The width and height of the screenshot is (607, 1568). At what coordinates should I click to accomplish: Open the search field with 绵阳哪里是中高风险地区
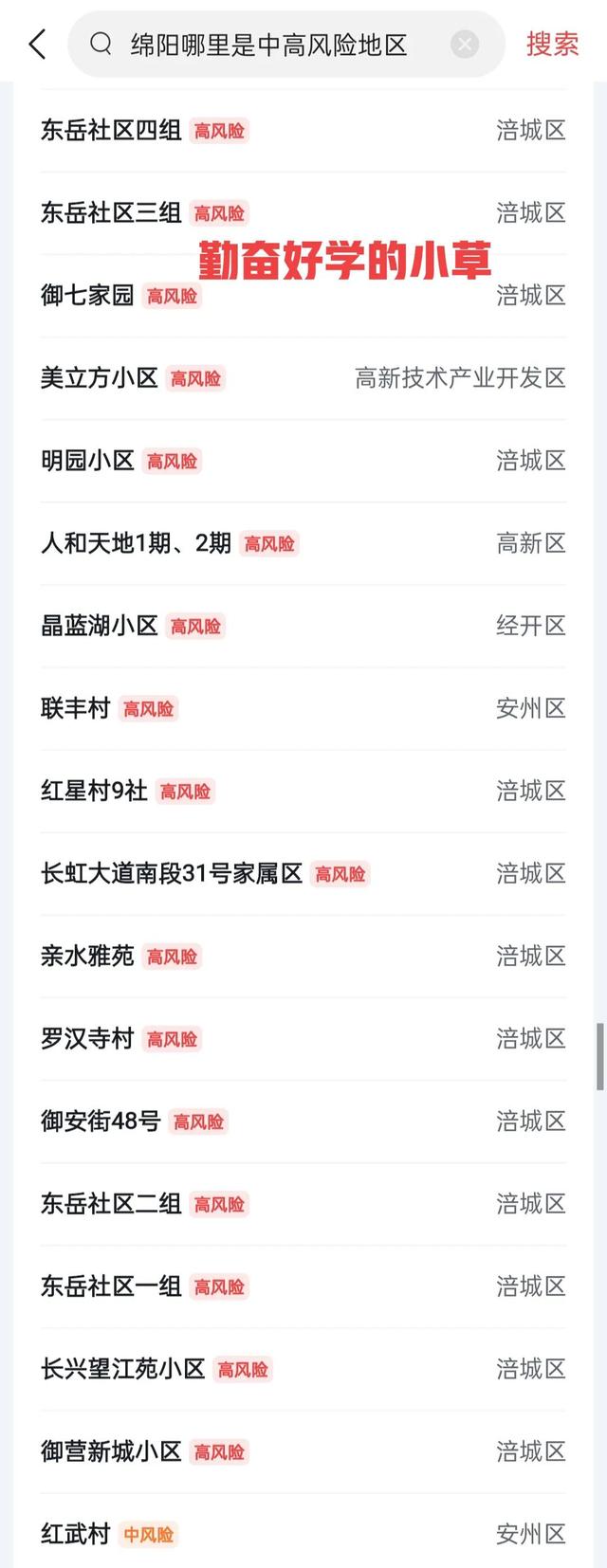pos(268,45)
